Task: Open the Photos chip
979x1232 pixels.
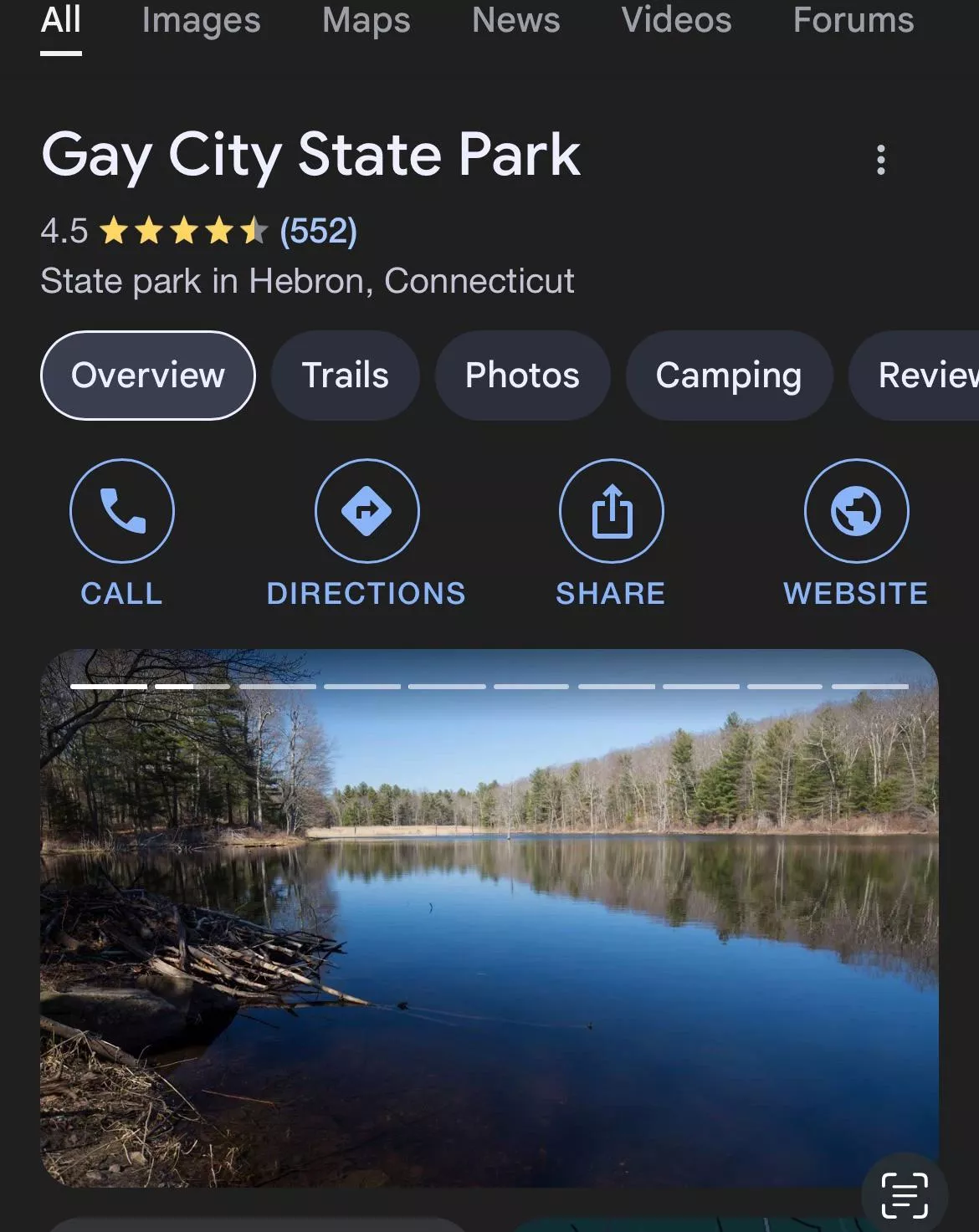Action: coord(522,376)
